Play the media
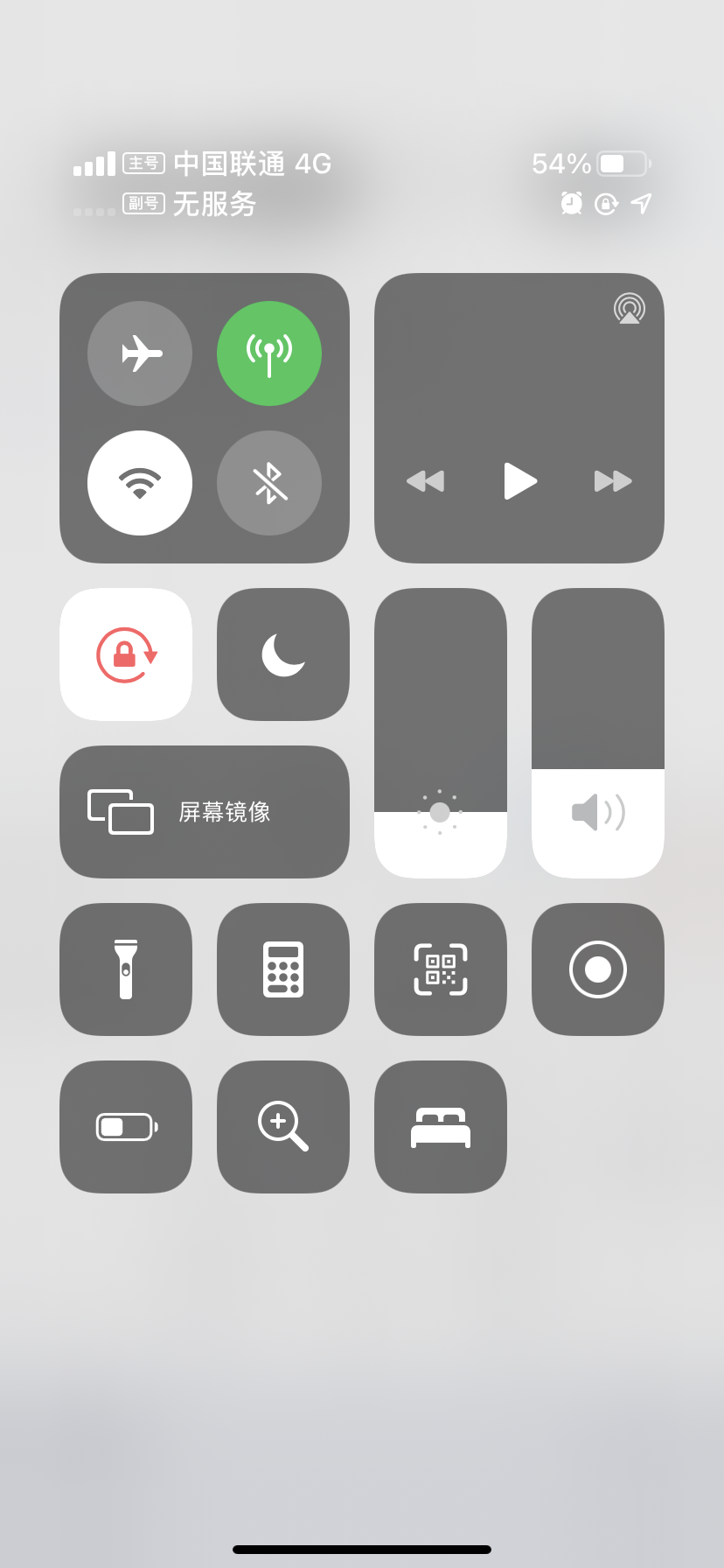This screenshot has width=724, height=1568. tap(519, 480)
